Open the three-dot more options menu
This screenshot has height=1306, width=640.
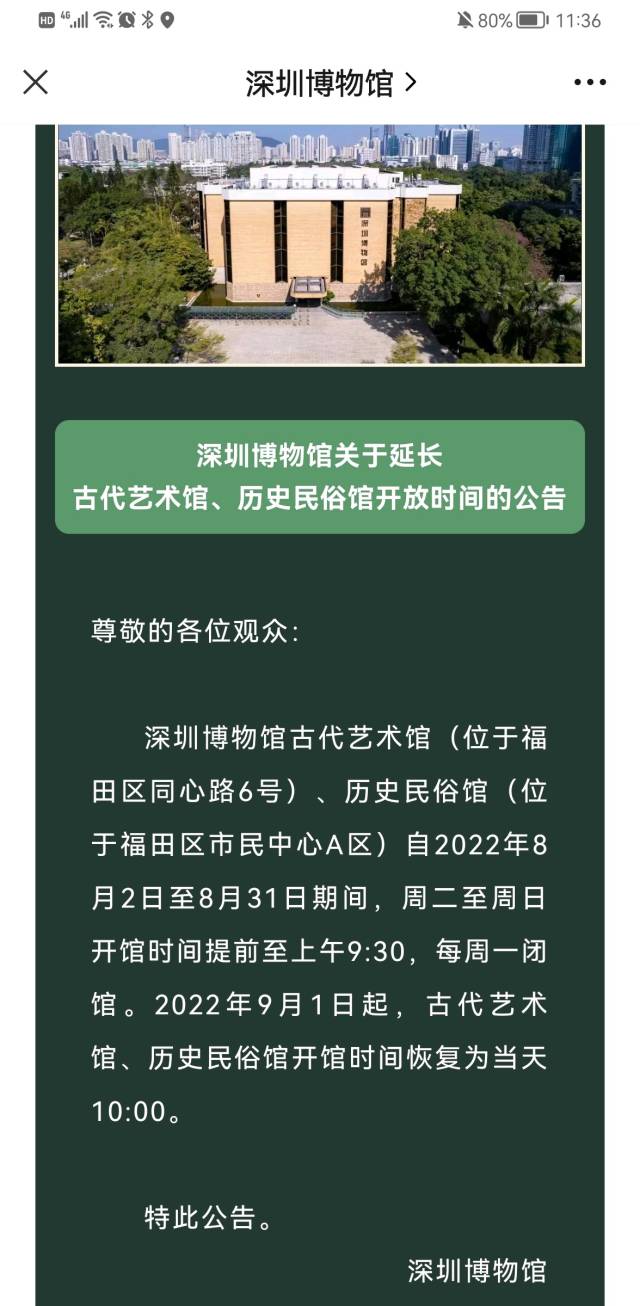(x=590, y=83)
